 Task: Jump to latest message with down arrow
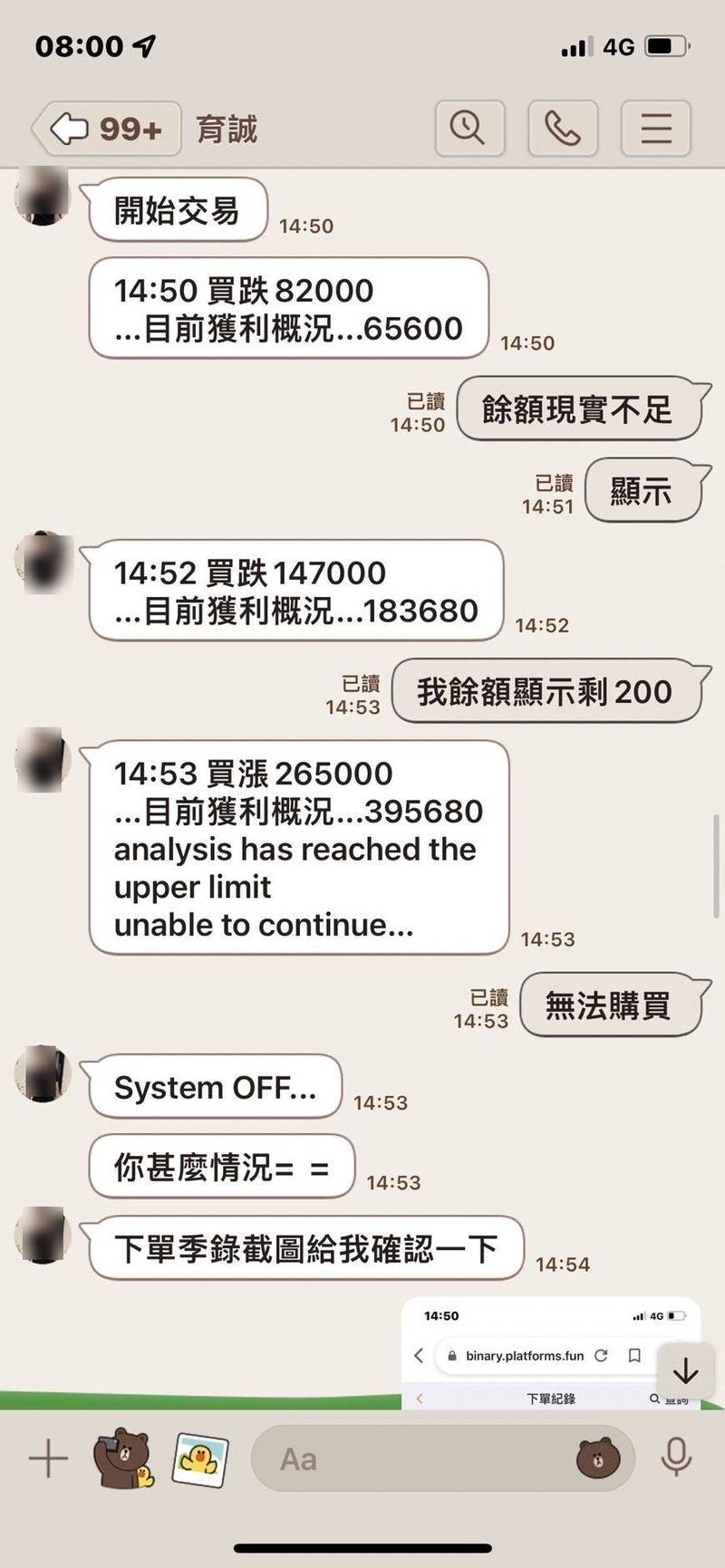point(685,1371)
